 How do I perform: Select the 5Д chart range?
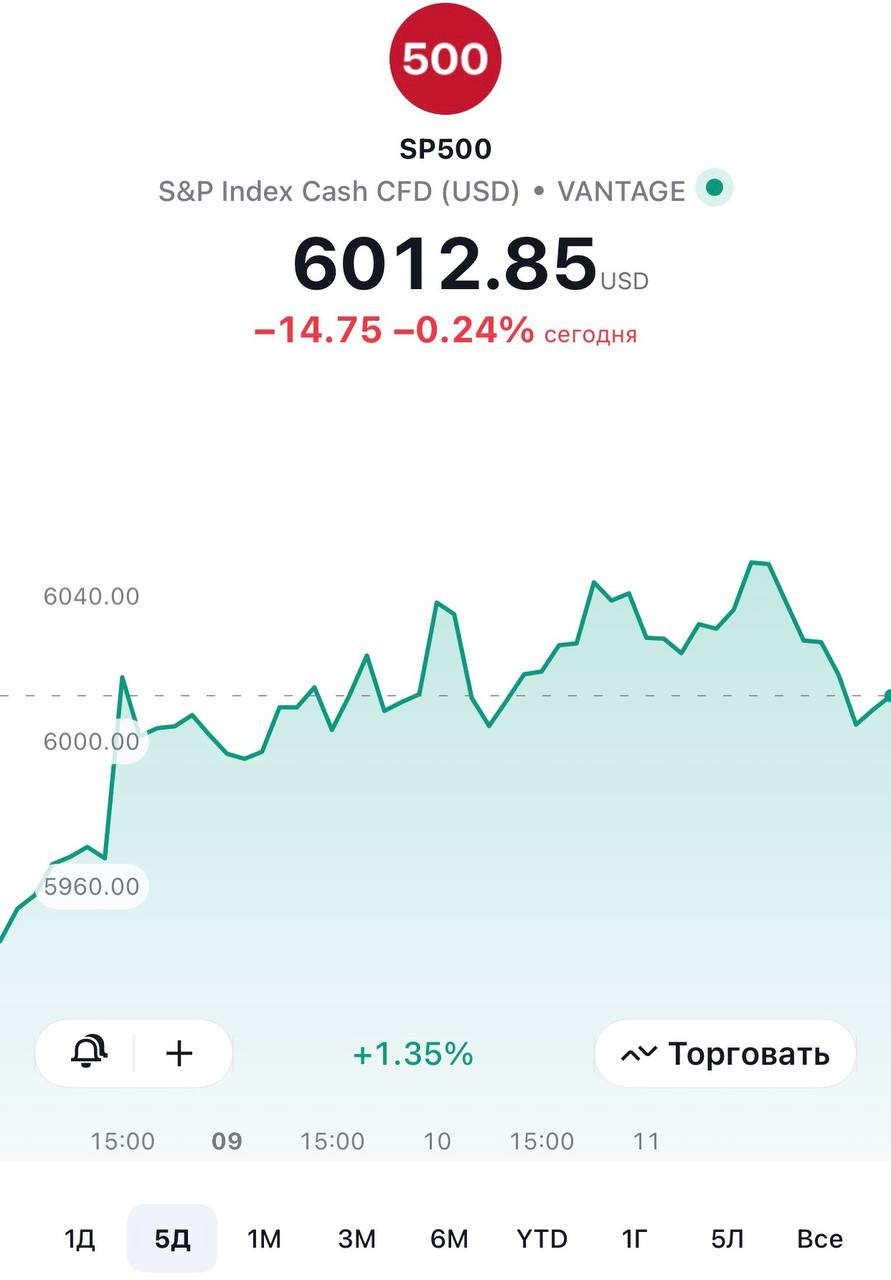[x=172, y=1239]
